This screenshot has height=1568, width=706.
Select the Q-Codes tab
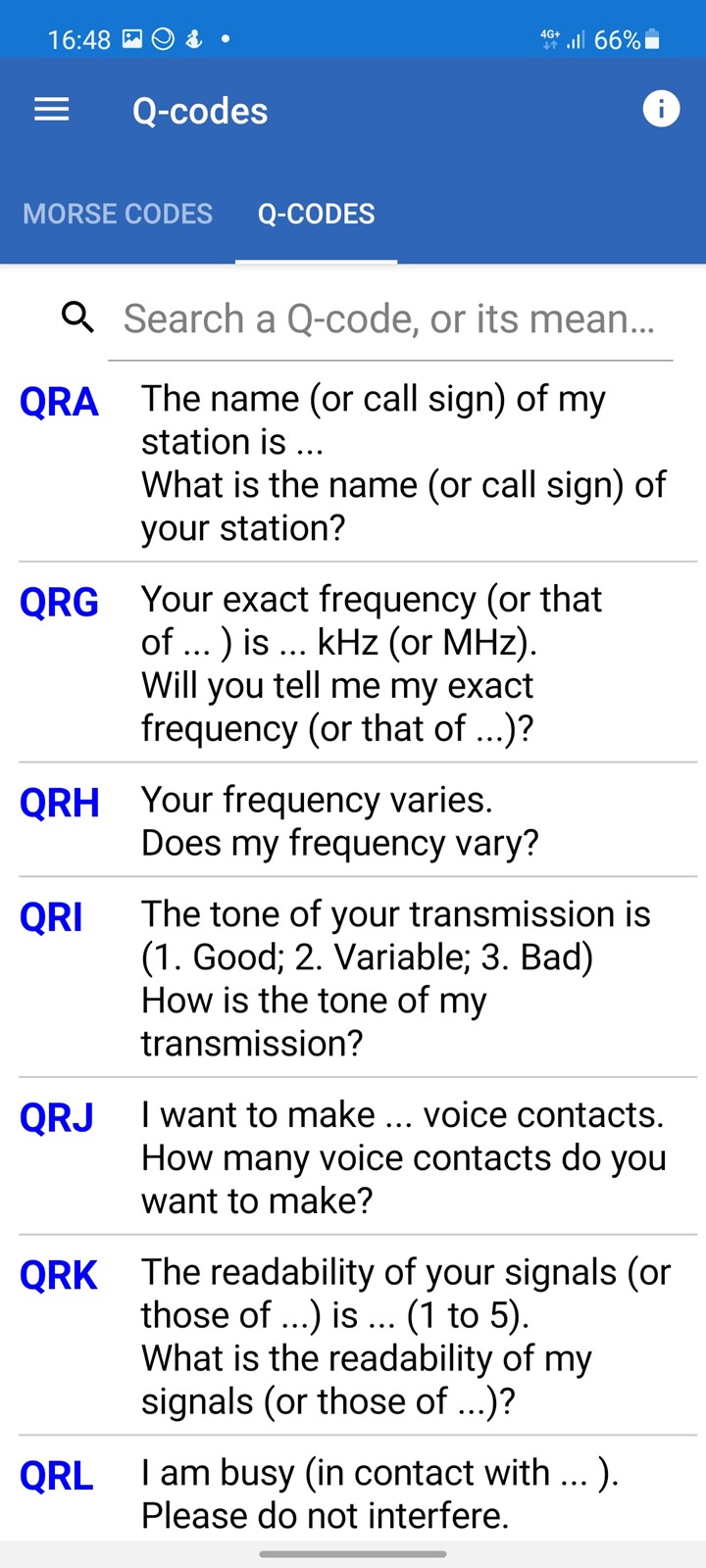(316, 214)
